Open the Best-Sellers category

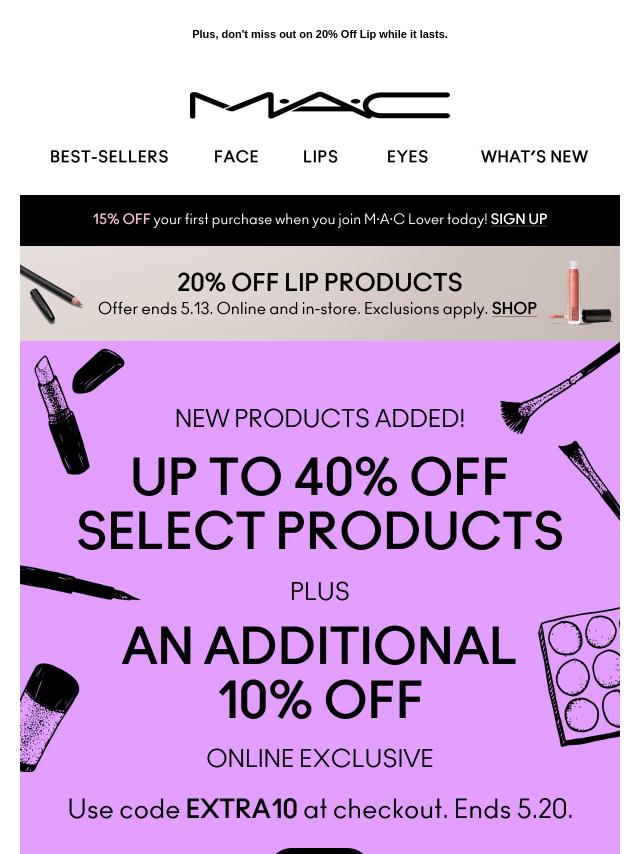coord(109,157)
